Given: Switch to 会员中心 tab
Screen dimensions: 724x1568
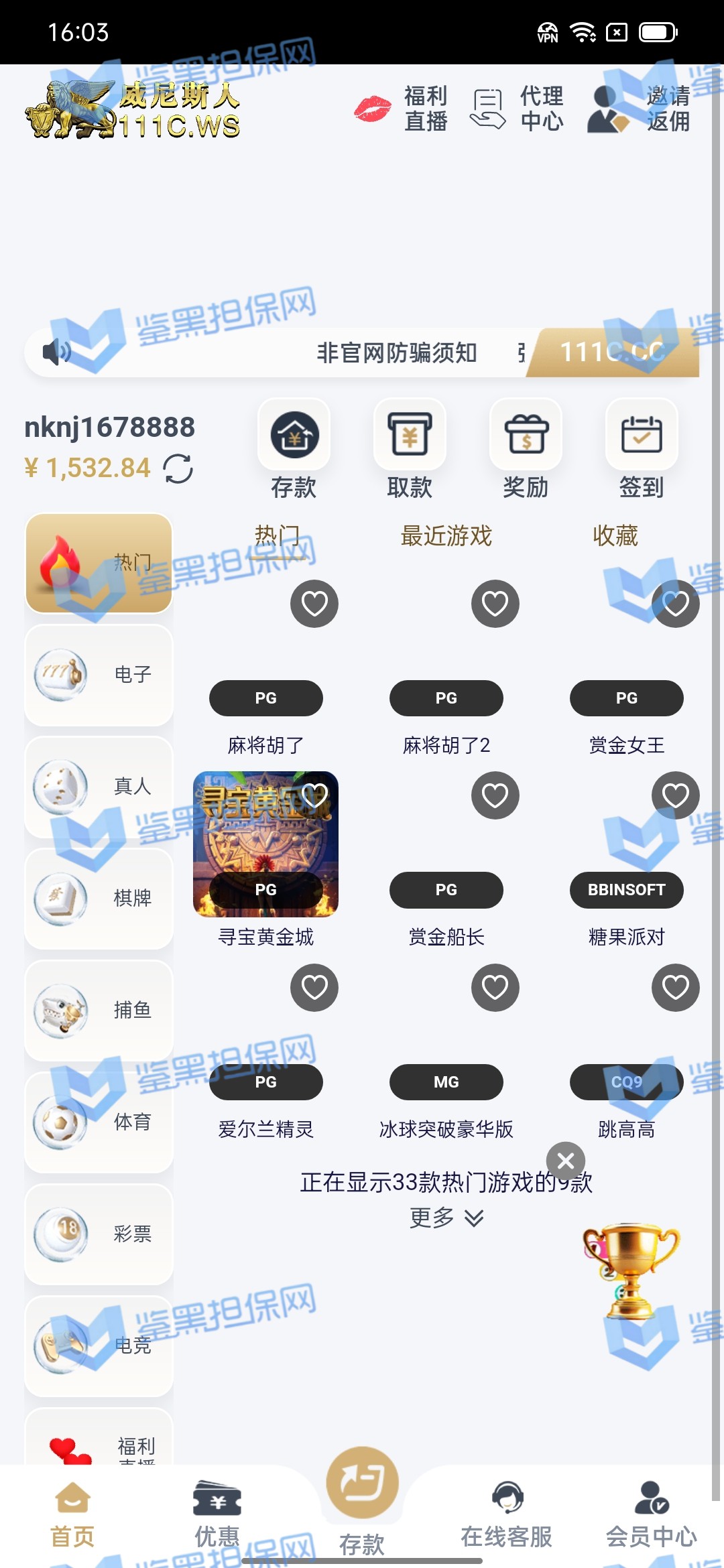Looking at the screenshot, I should click(x=651, y=1516).
